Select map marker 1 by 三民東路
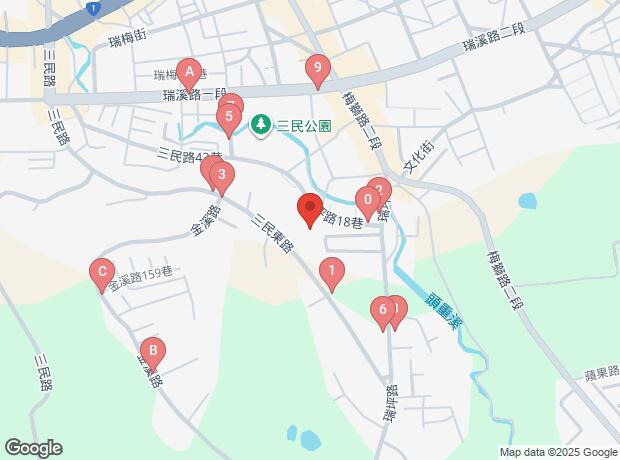This screenshot has height=460, width=620. (x=331, y=269)
